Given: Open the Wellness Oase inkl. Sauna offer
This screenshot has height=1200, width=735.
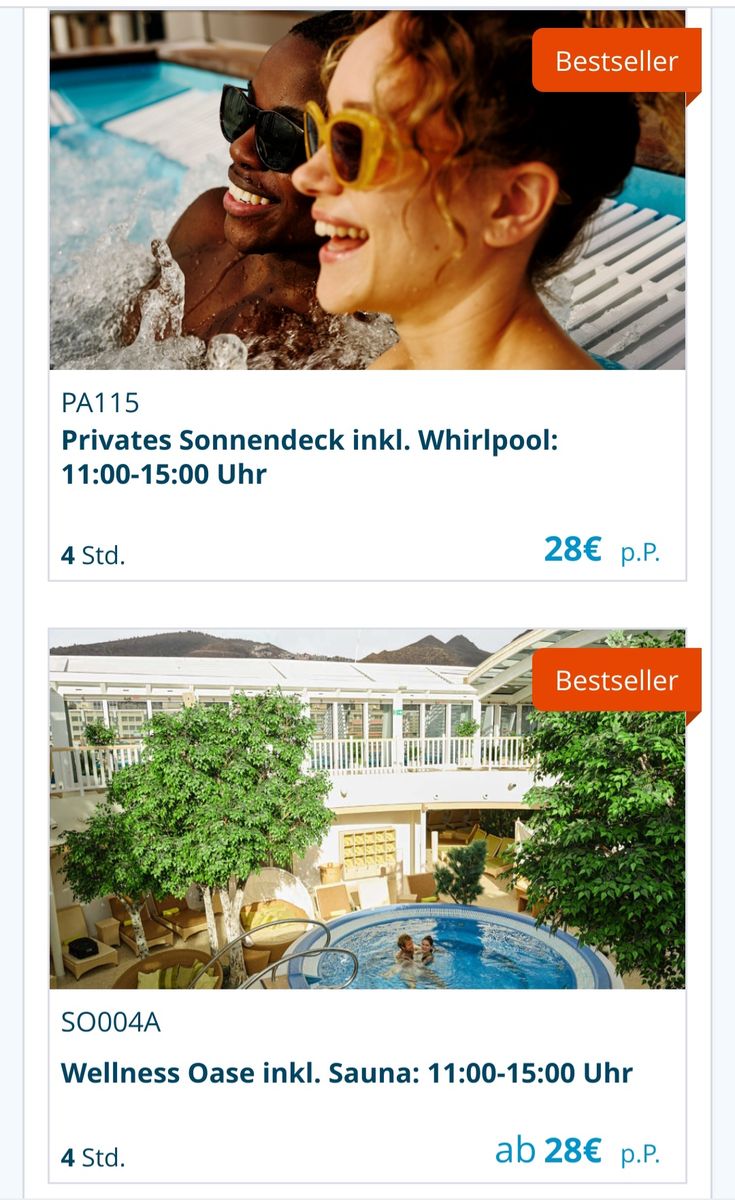Looking at the screenshot, I should click(x=346, y=1073).
